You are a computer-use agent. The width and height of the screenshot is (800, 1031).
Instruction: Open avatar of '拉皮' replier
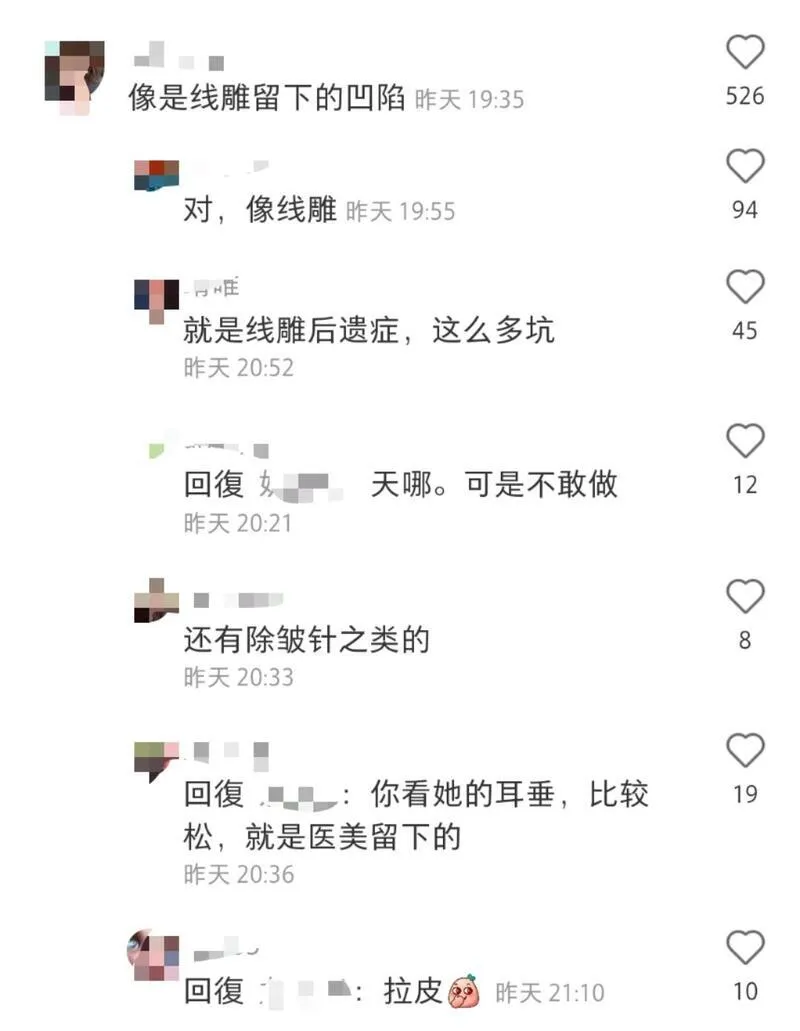[x=154, y=955]
